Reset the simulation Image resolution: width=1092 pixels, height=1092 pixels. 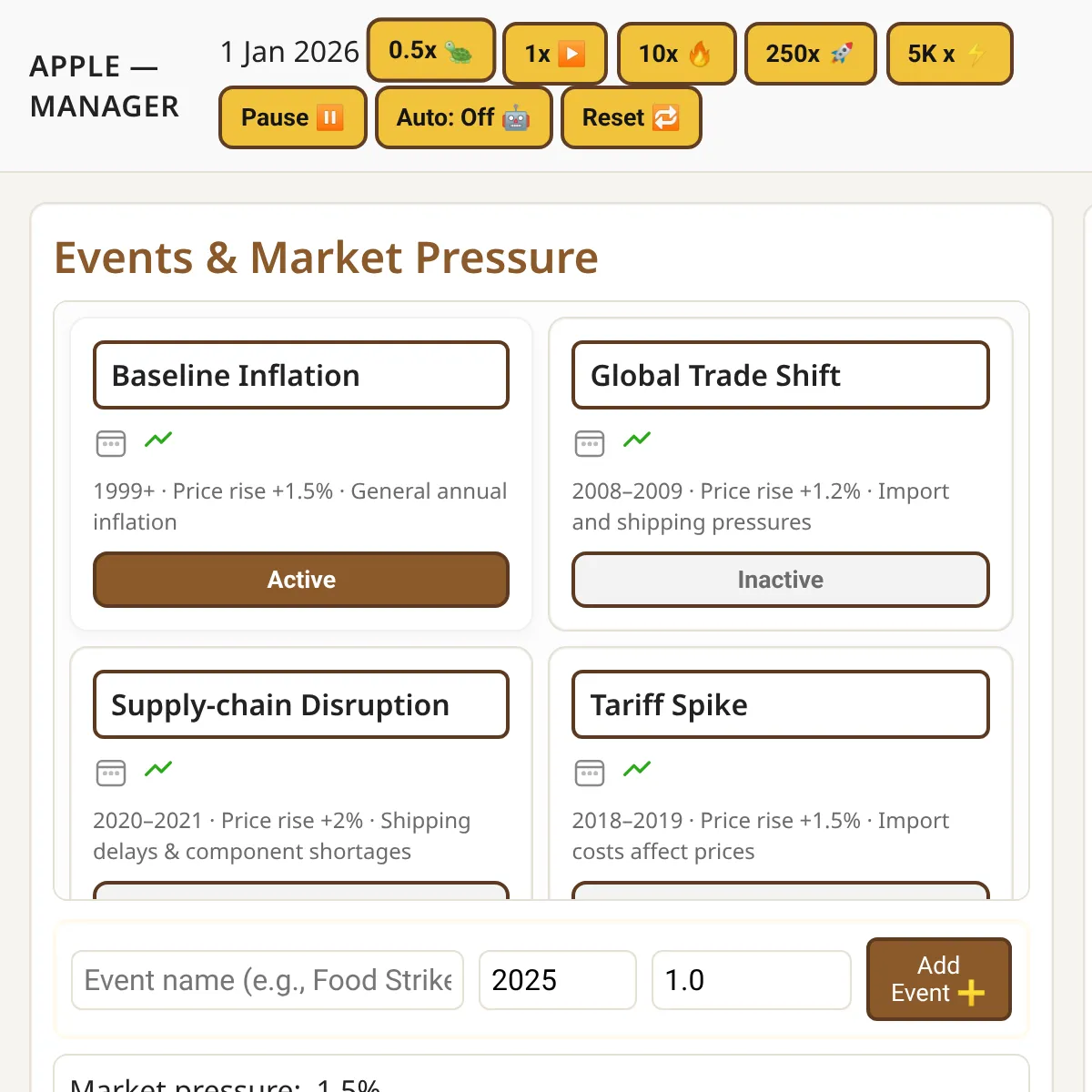(631, 117)
